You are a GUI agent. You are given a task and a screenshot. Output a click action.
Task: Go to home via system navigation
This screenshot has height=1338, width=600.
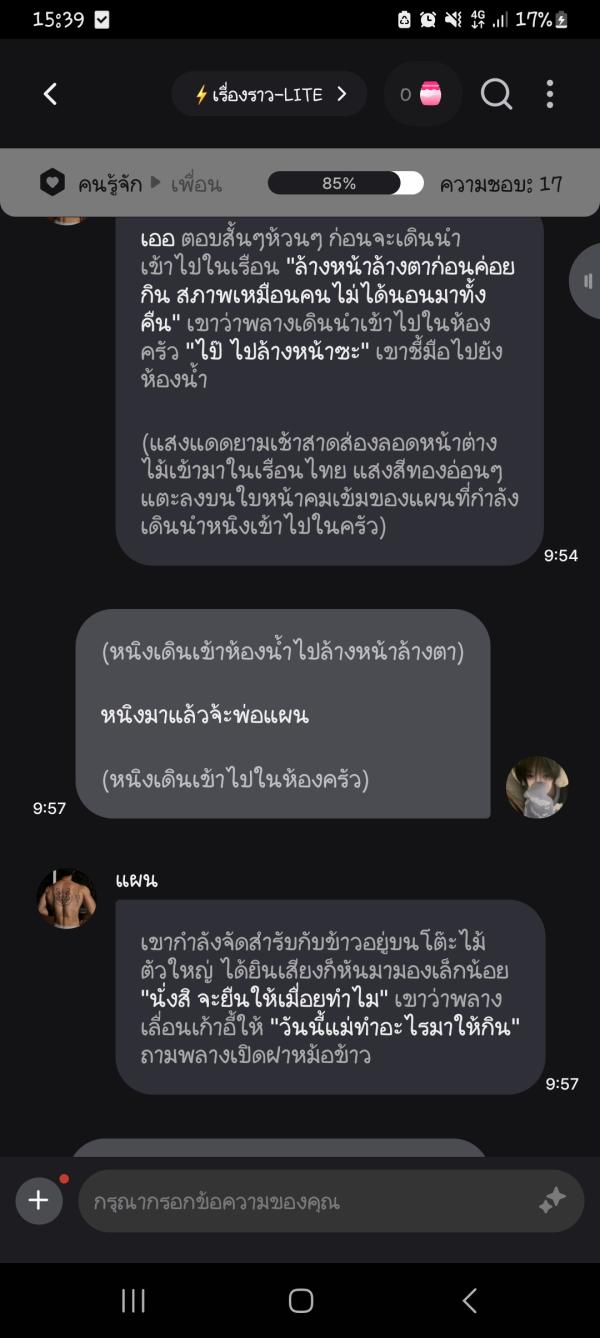300,1300
